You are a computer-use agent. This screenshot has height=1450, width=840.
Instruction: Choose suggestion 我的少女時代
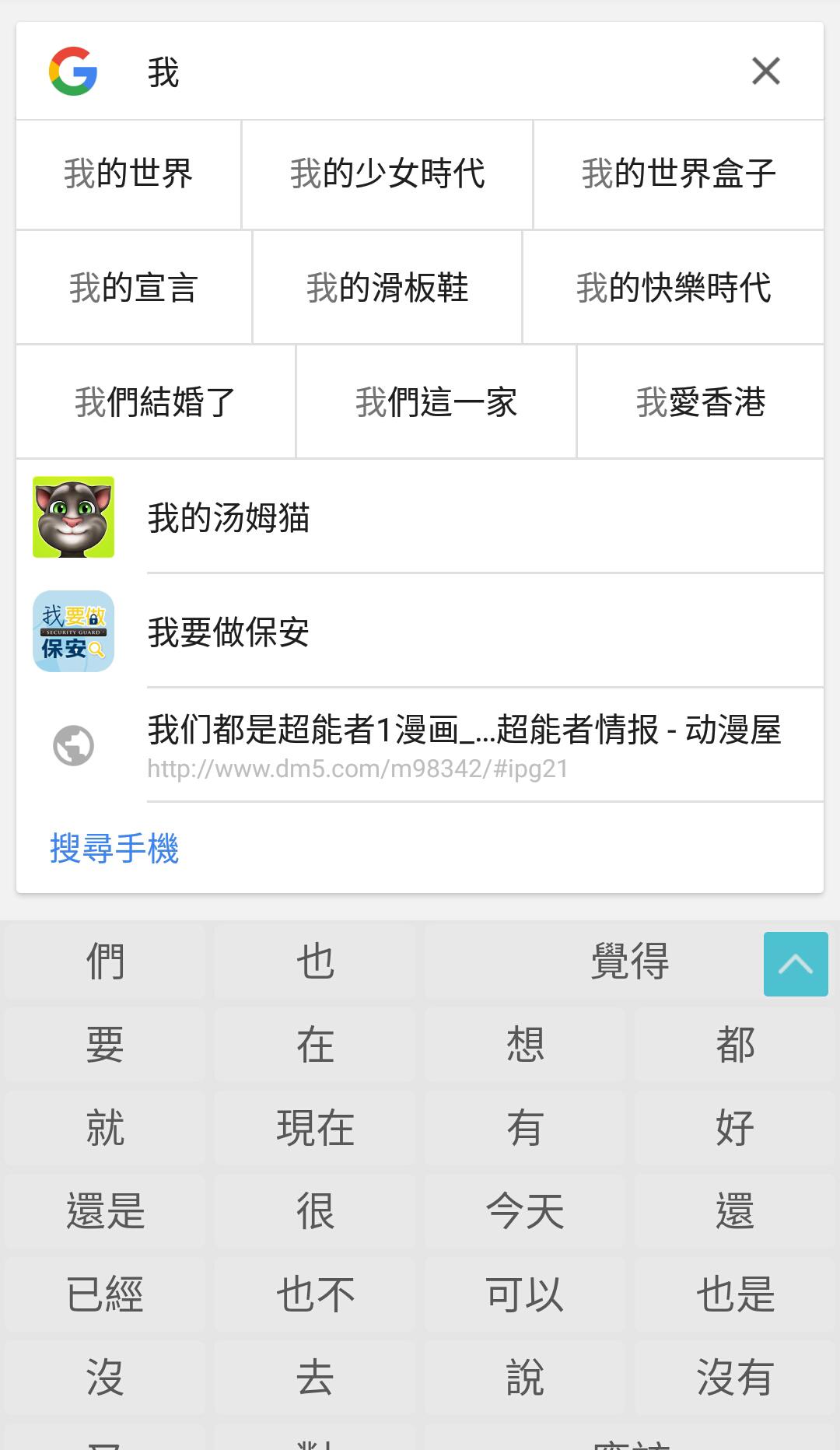(387, 173)
